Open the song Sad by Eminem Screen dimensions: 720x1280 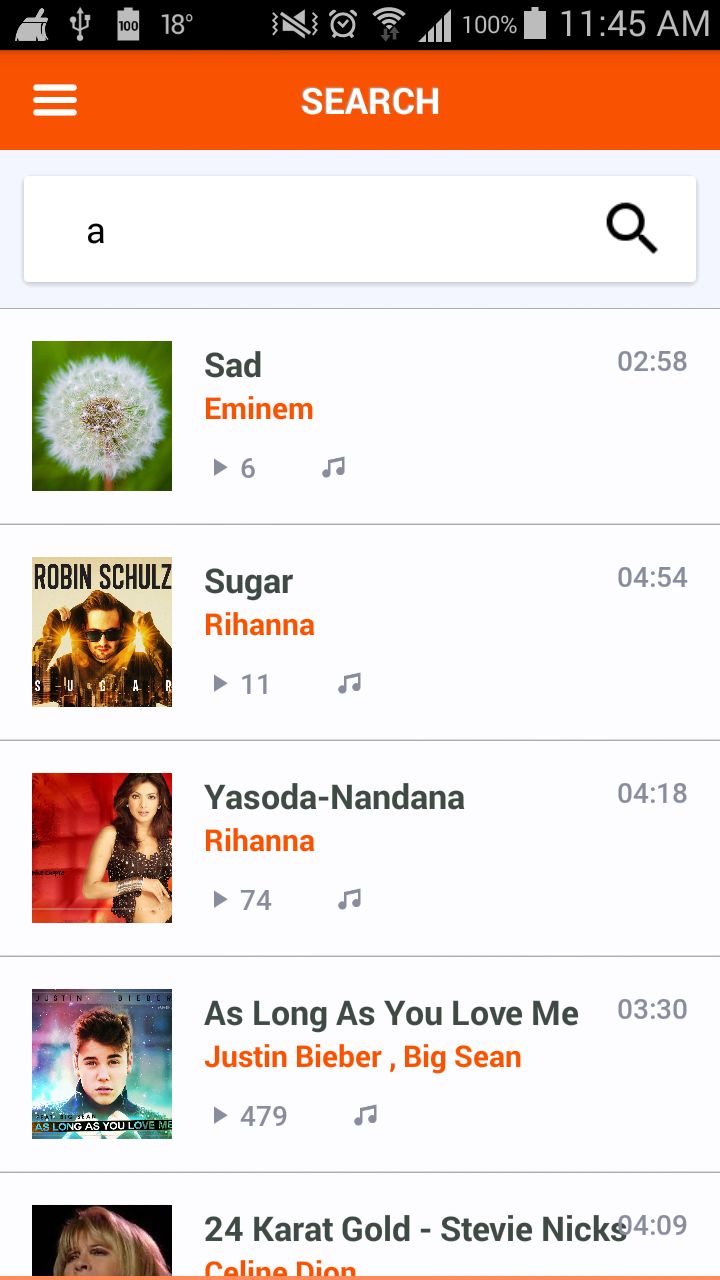[233, 366]
